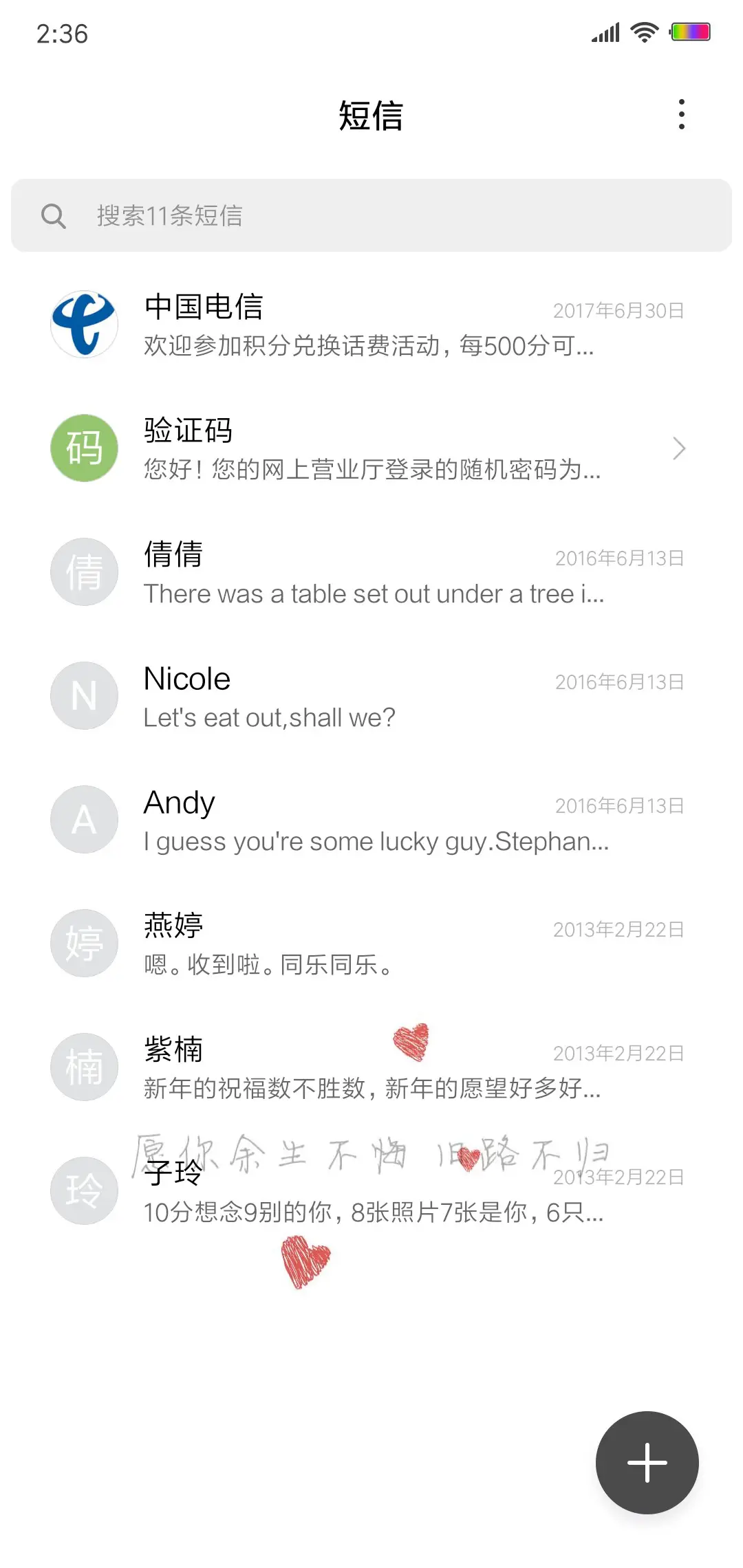Select Nicole's 'N' avatar circle
Screen dimensions: 743x1568
coord(84,695)
